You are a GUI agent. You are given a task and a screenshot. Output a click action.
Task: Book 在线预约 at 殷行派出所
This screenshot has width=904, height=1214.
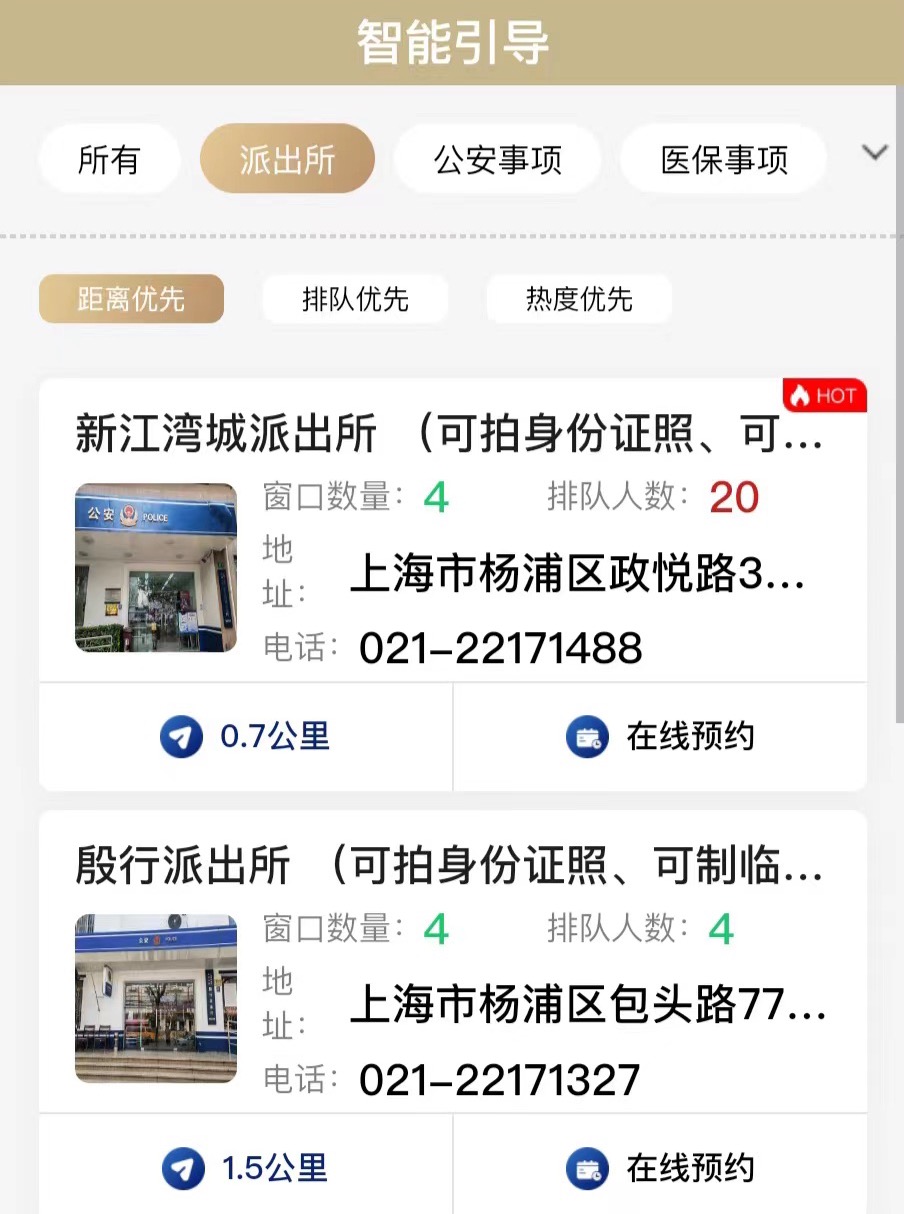(x=660, y=1168)
